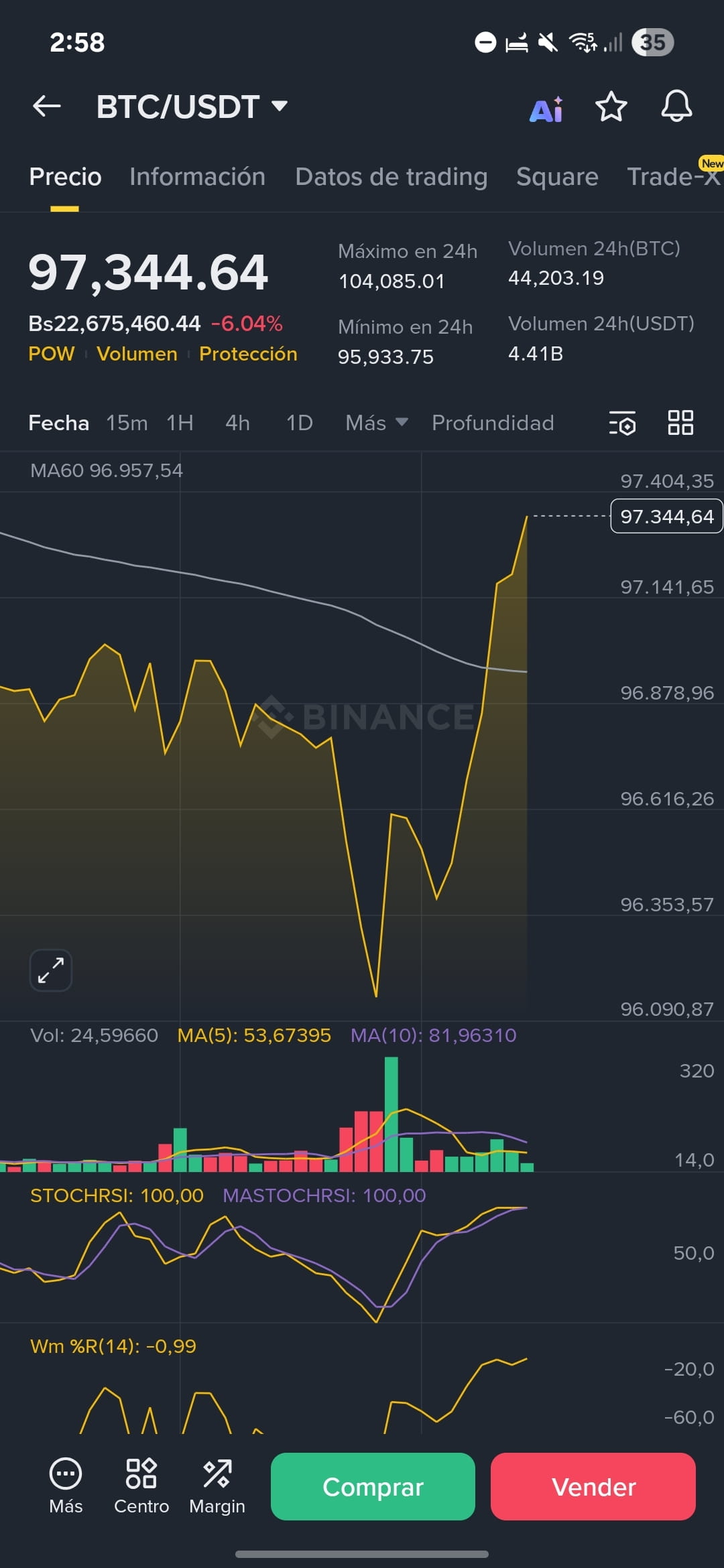Add BTC/USDT to favorites with star
Image resolution: width=724 pixels, height=1568 pixels.
(x=611, y=107)
